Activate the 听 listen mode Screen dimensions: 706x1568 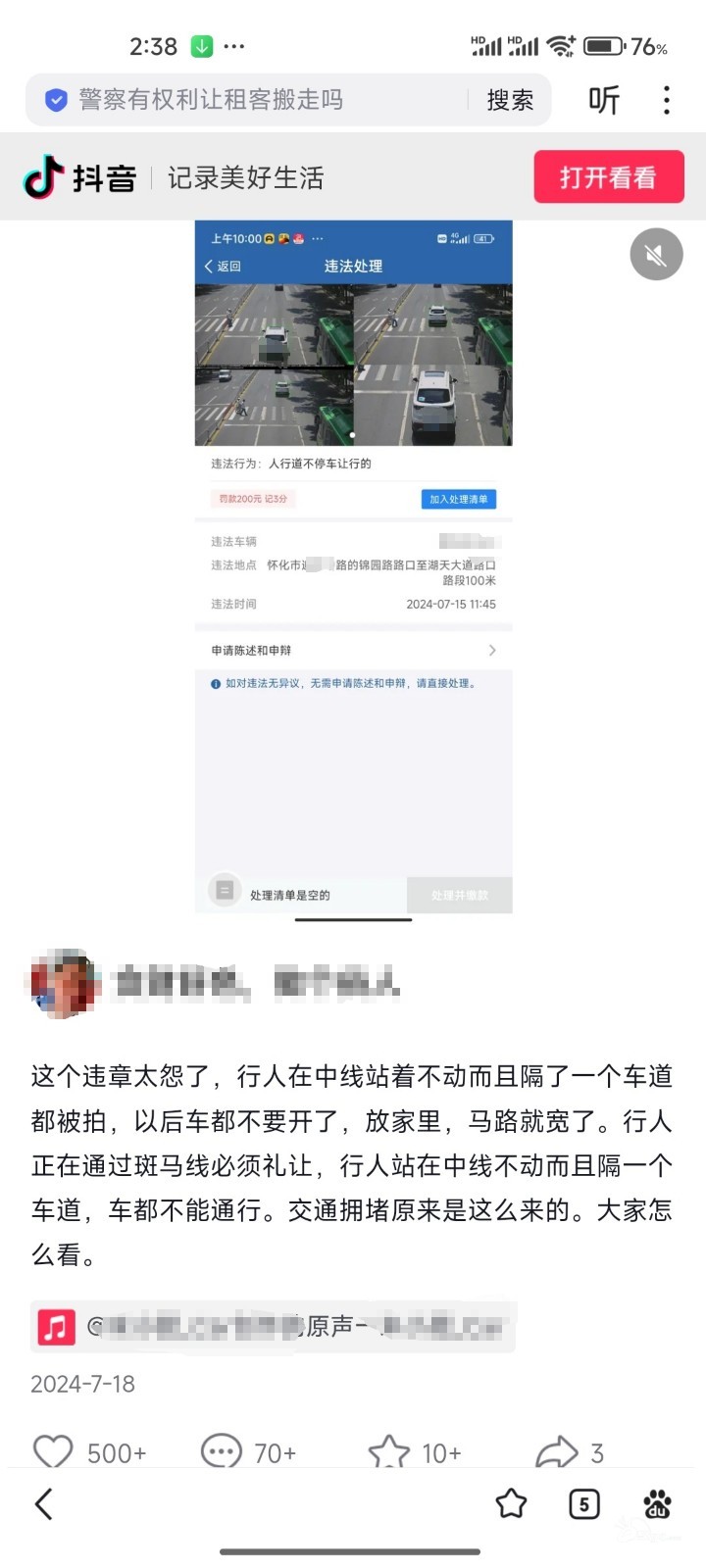pos(604,100)
